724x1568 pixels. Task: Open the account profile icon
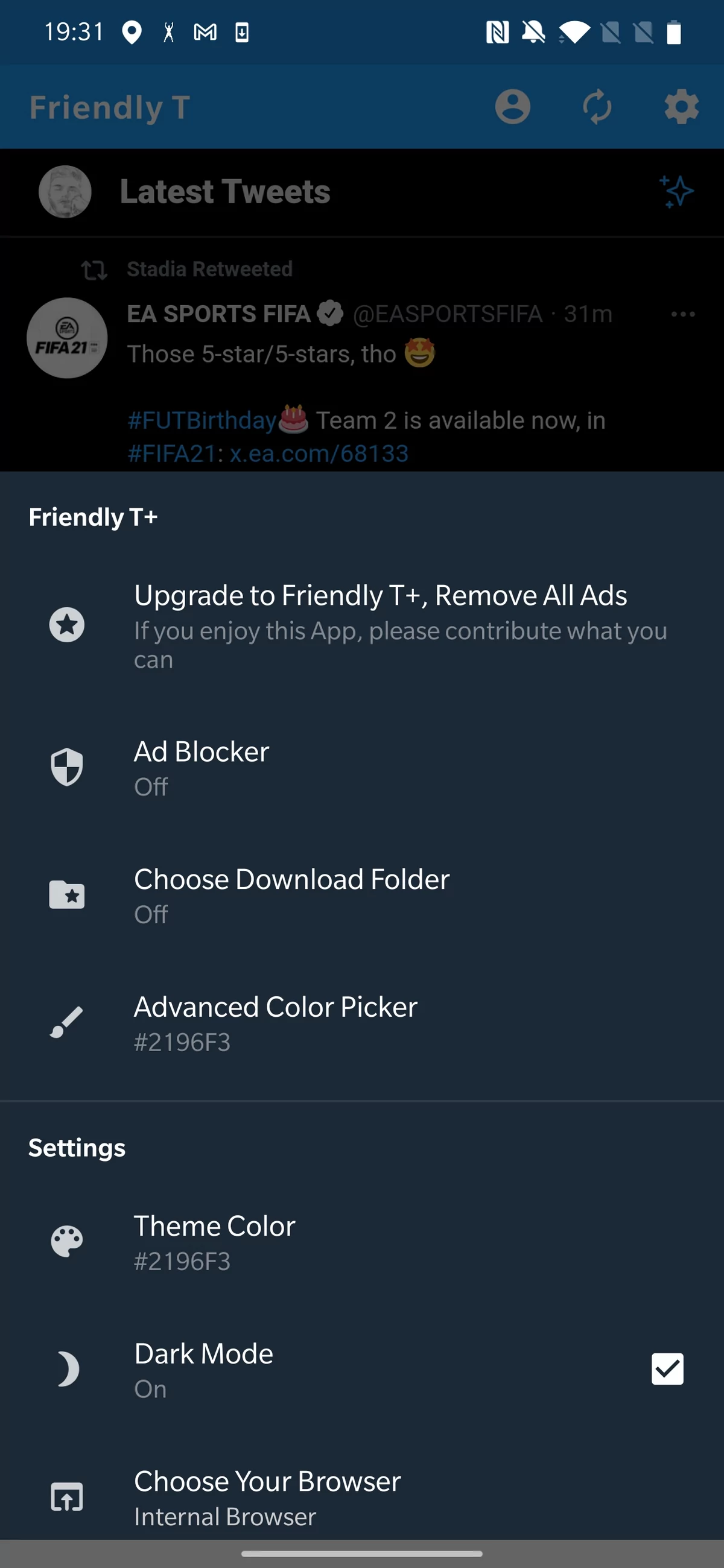513,107
